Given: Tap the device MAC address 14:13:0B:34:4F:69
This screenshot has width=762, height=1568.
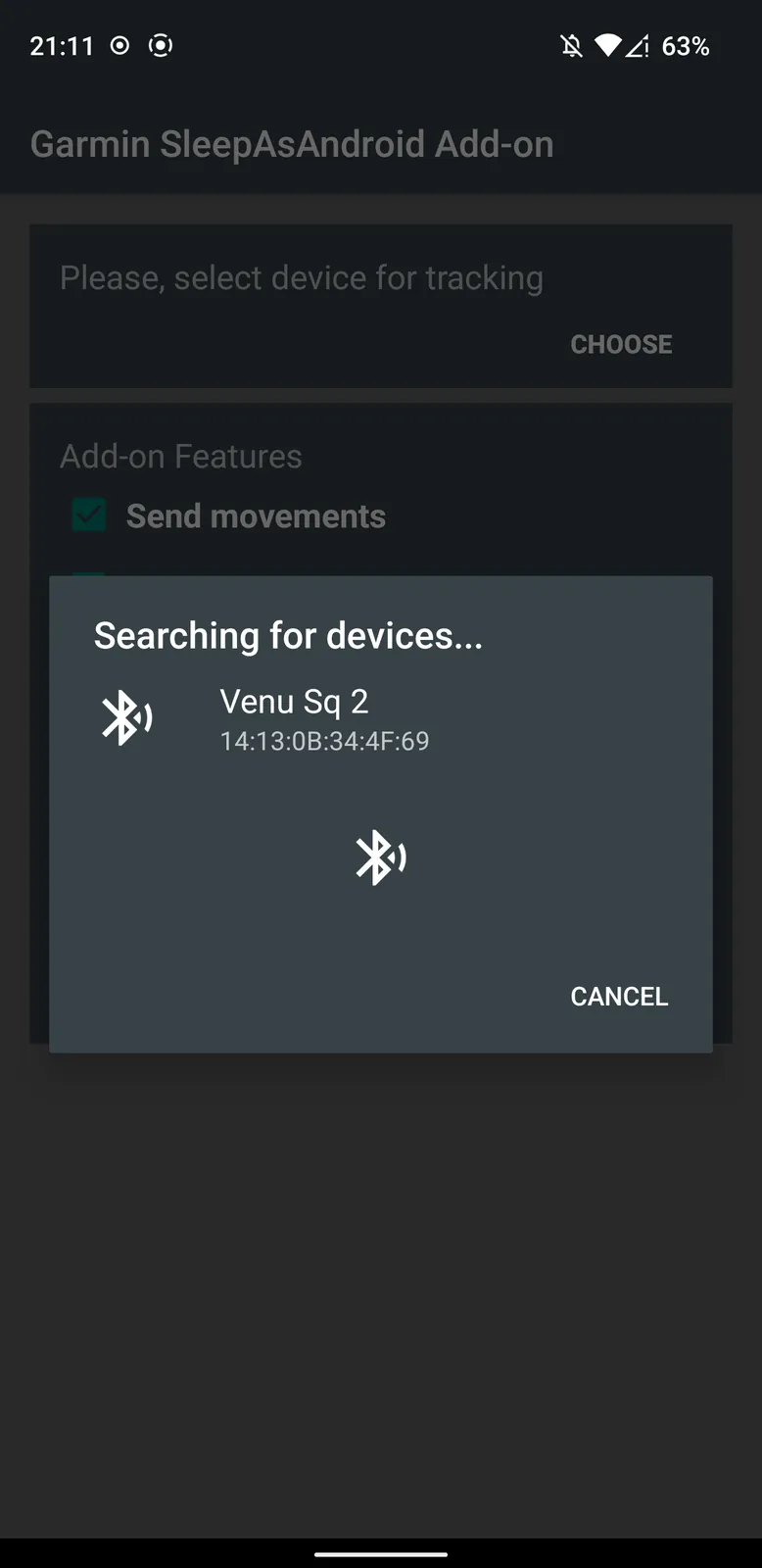Looking at the screenshot, I should [324, 741].
